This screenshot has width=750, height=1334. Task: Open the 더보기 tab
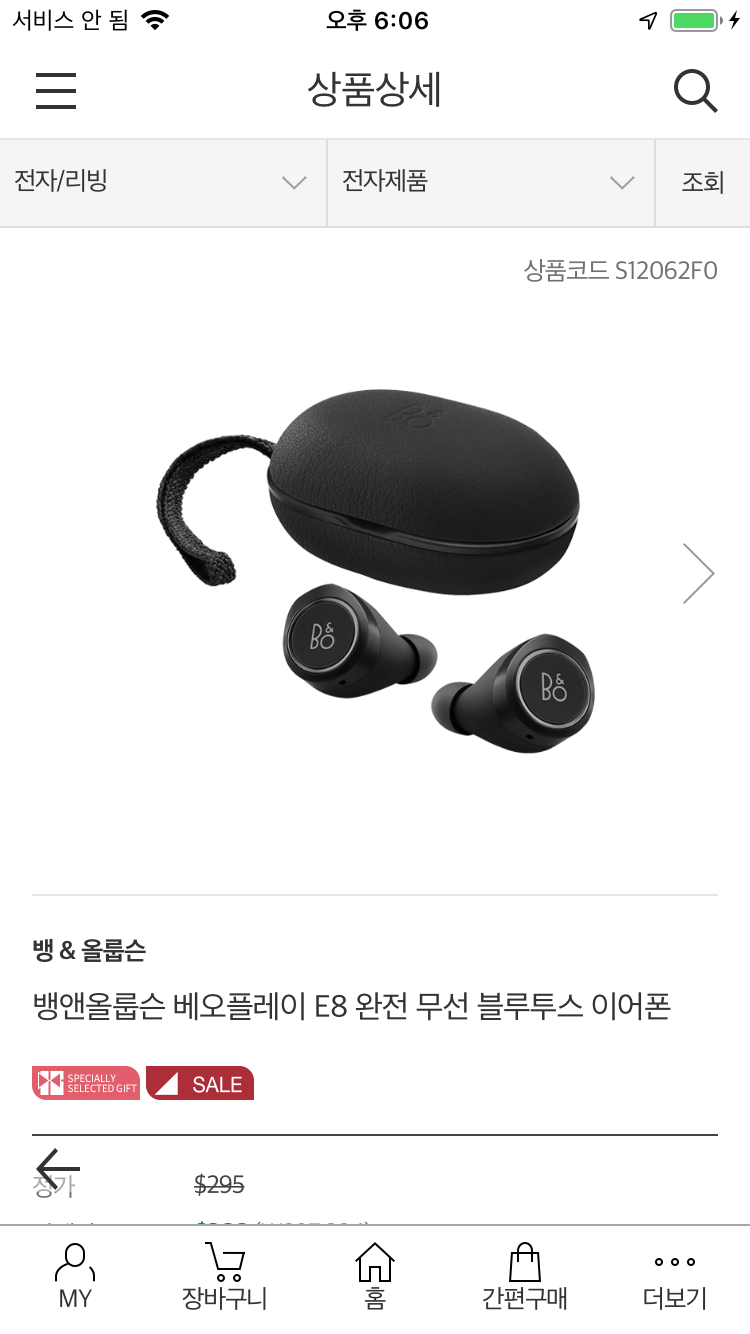(675, 1278)
